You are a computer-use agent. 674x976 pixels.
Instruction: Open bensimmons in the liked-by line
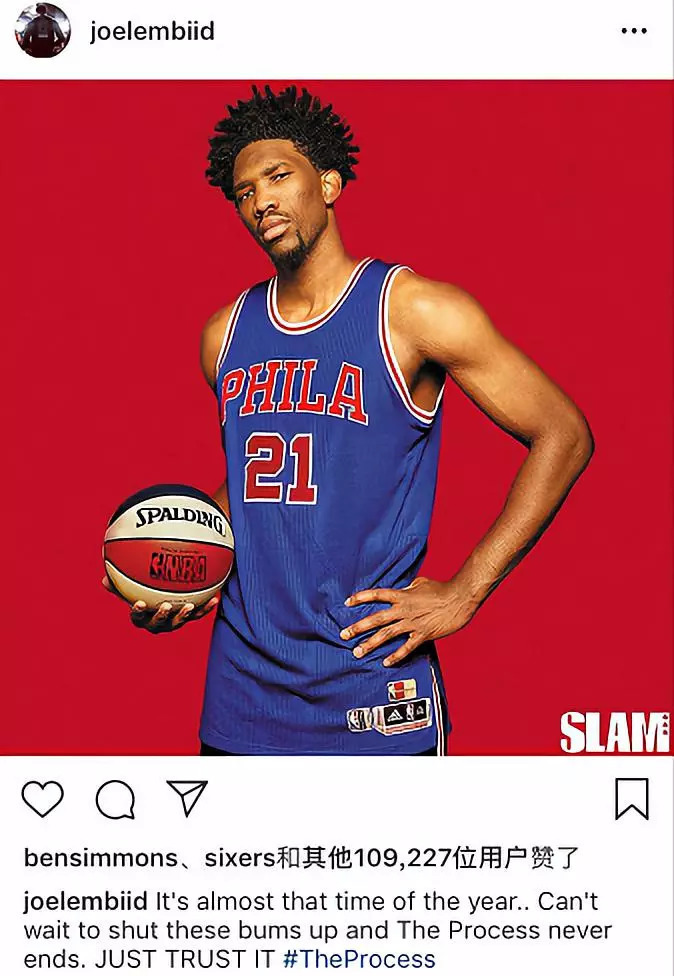coord(99,858)
